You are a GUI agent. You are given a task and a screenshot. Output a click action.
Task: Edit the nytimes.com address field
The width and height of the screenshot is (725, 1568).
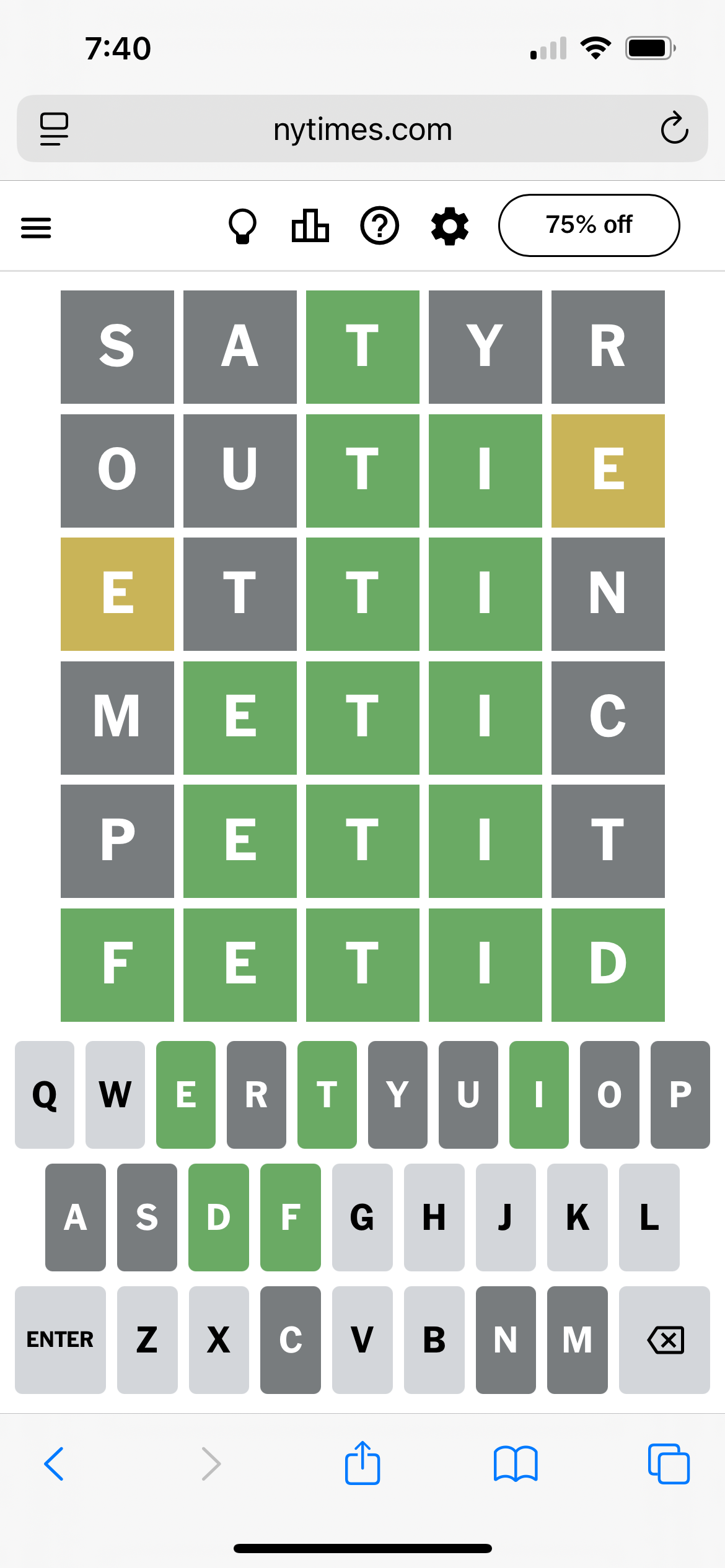click(x=362, y=129)
